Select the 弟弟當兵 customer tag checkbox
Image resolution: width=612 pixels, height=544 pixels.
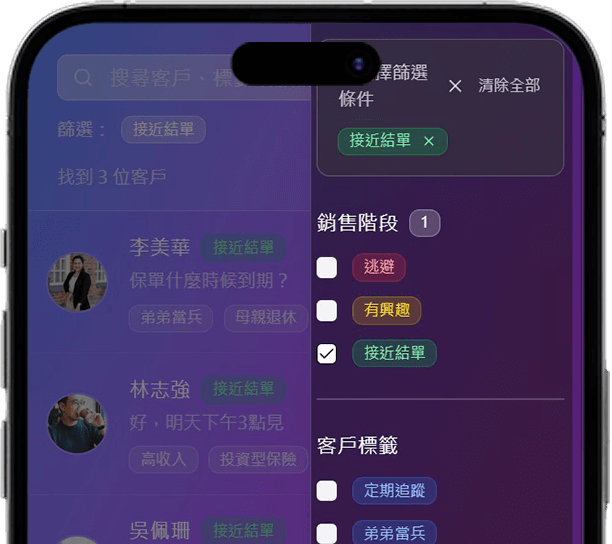[x=327, y=533]
